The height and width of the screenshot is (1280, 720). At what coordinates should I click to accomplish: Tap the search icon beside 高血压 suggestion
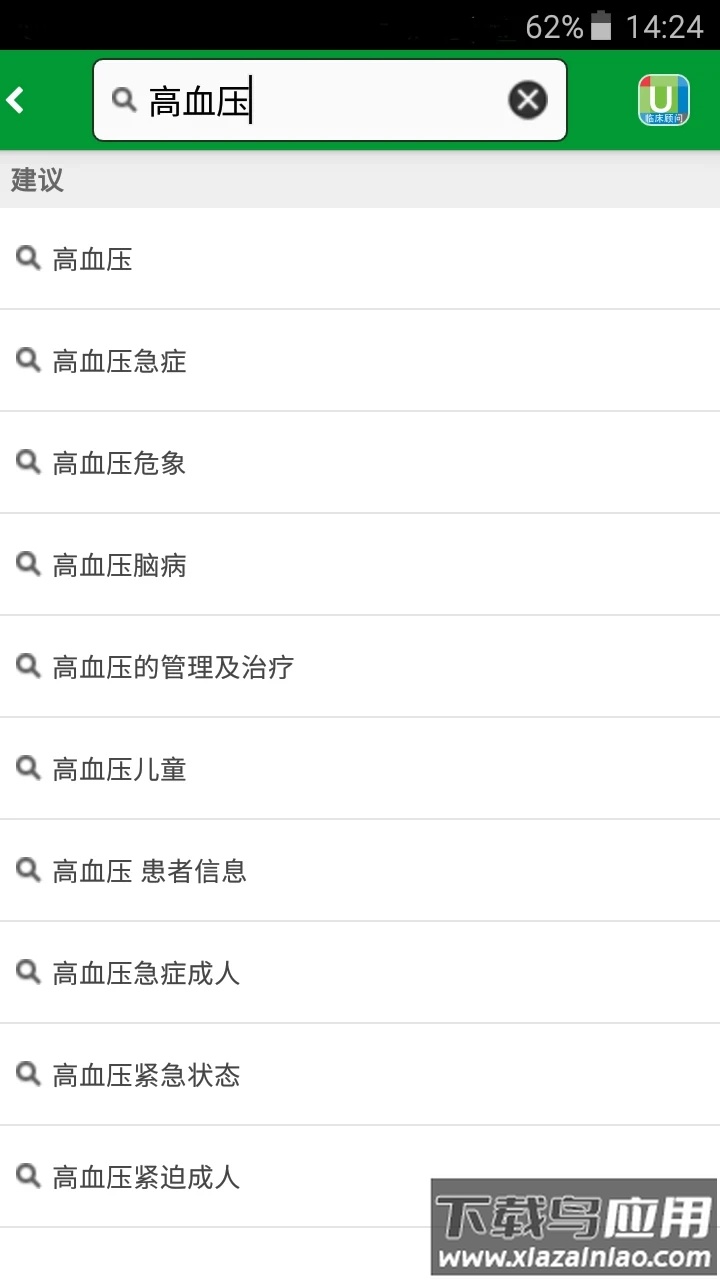tap(27, 258)
